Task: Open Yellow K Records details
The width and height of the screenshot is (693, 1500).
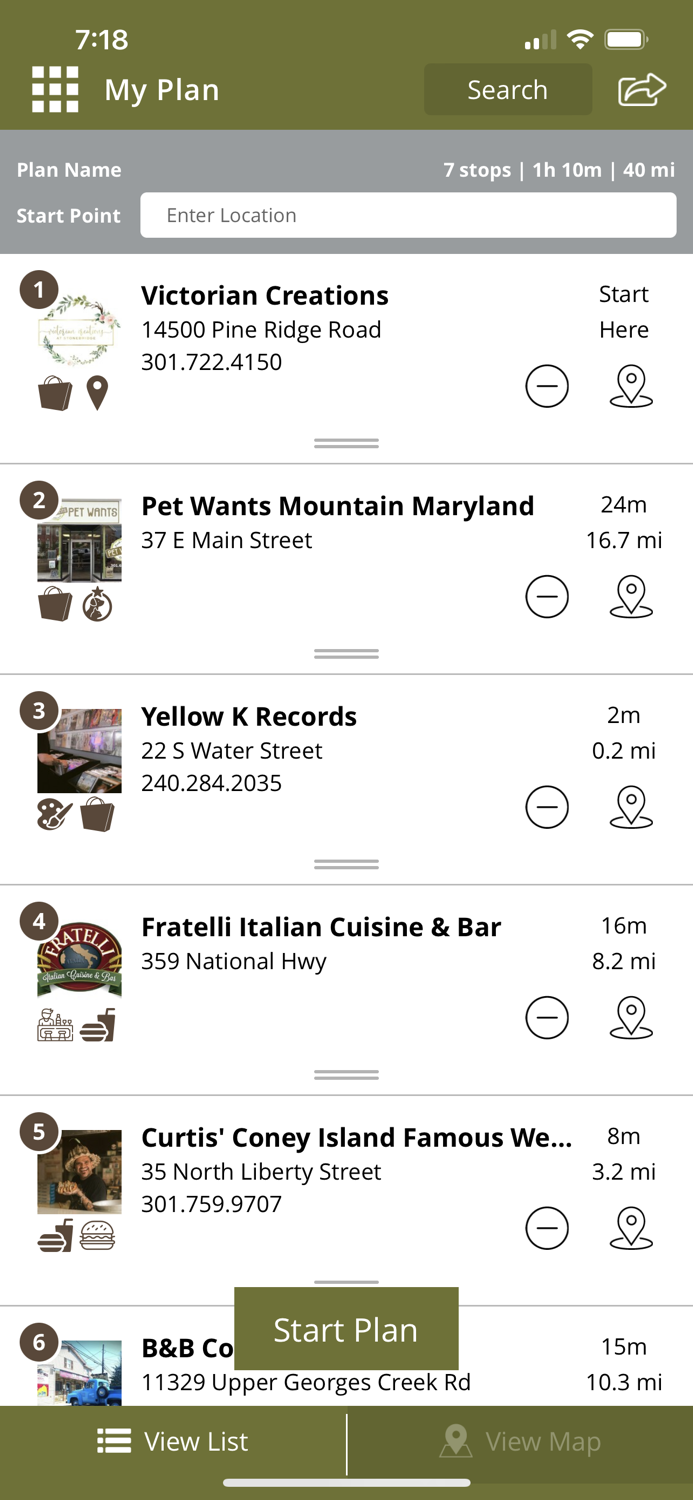Action: point(249,717)
